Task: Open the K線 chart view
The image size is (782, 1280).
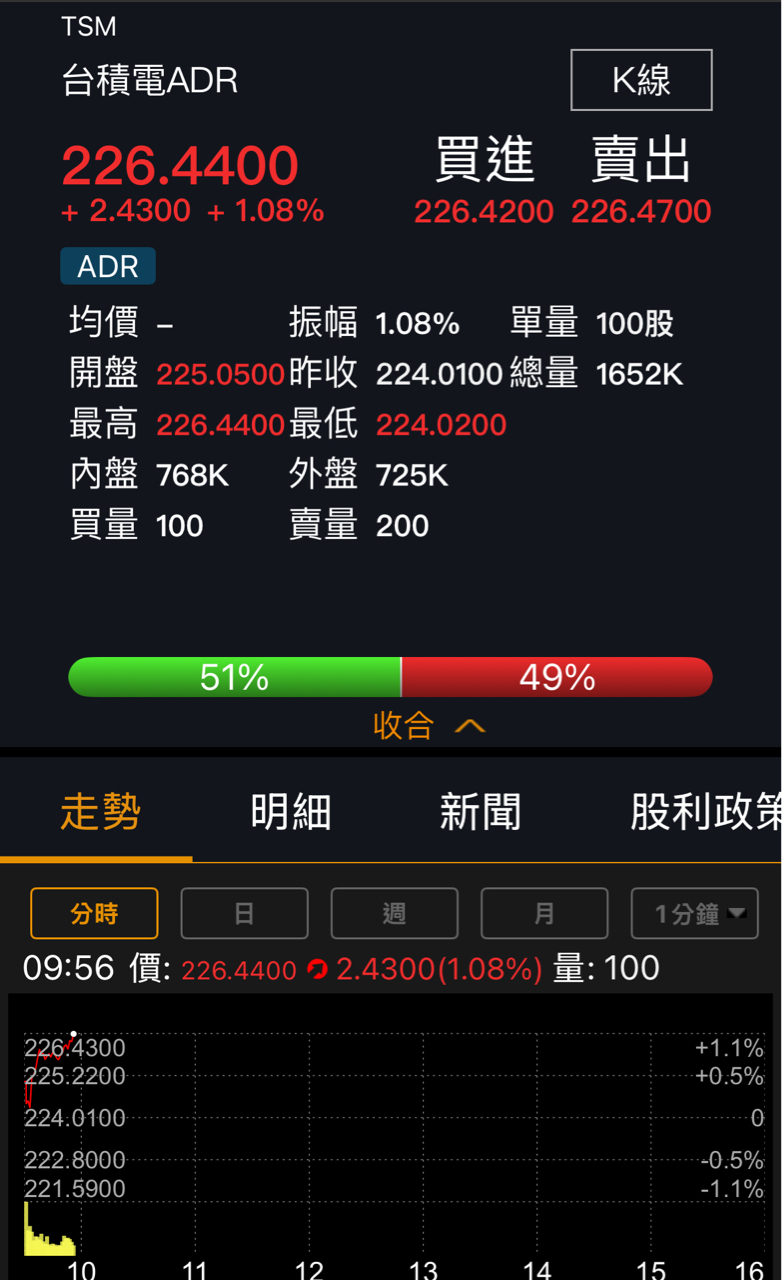Action: point(641,80)
